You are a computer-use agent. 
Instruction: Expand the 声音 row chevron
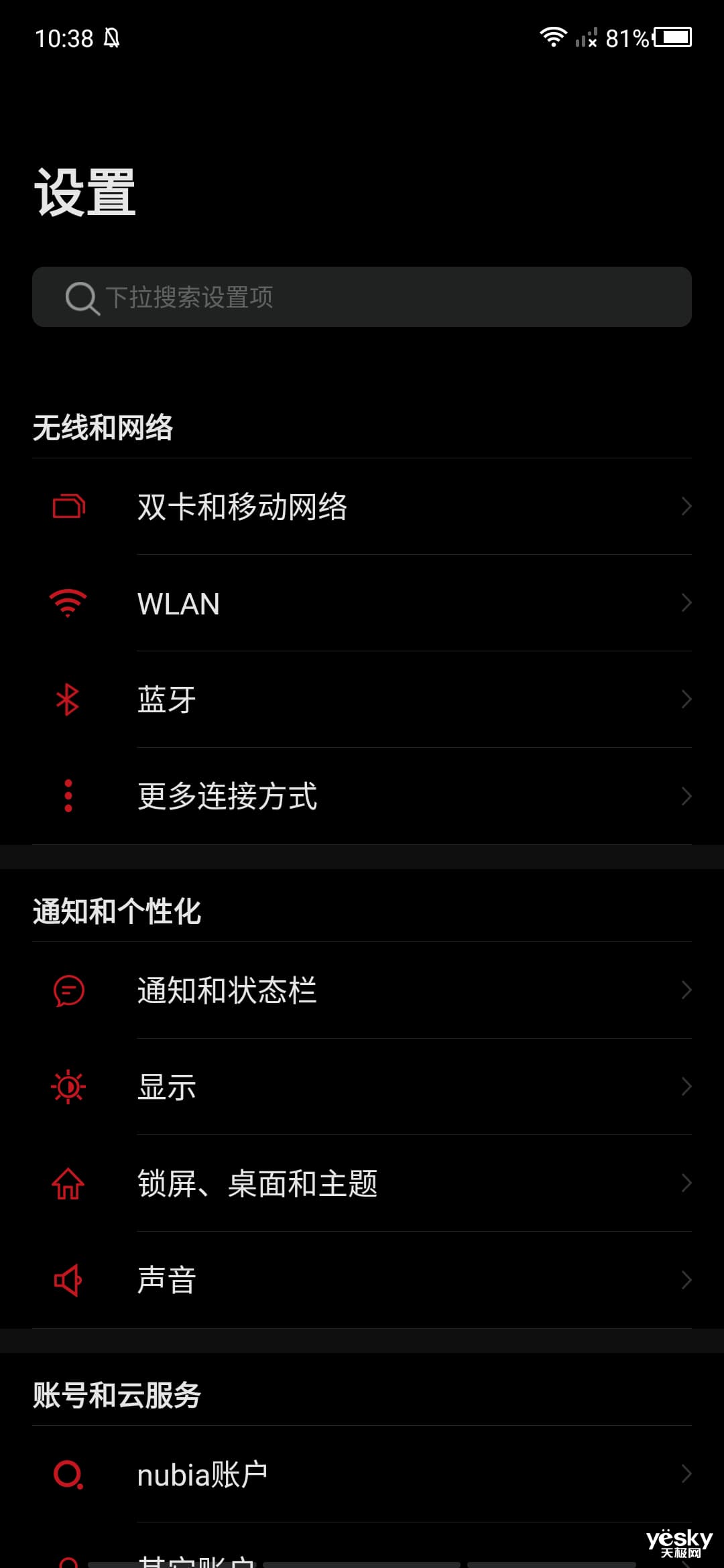pos(686,1279)
